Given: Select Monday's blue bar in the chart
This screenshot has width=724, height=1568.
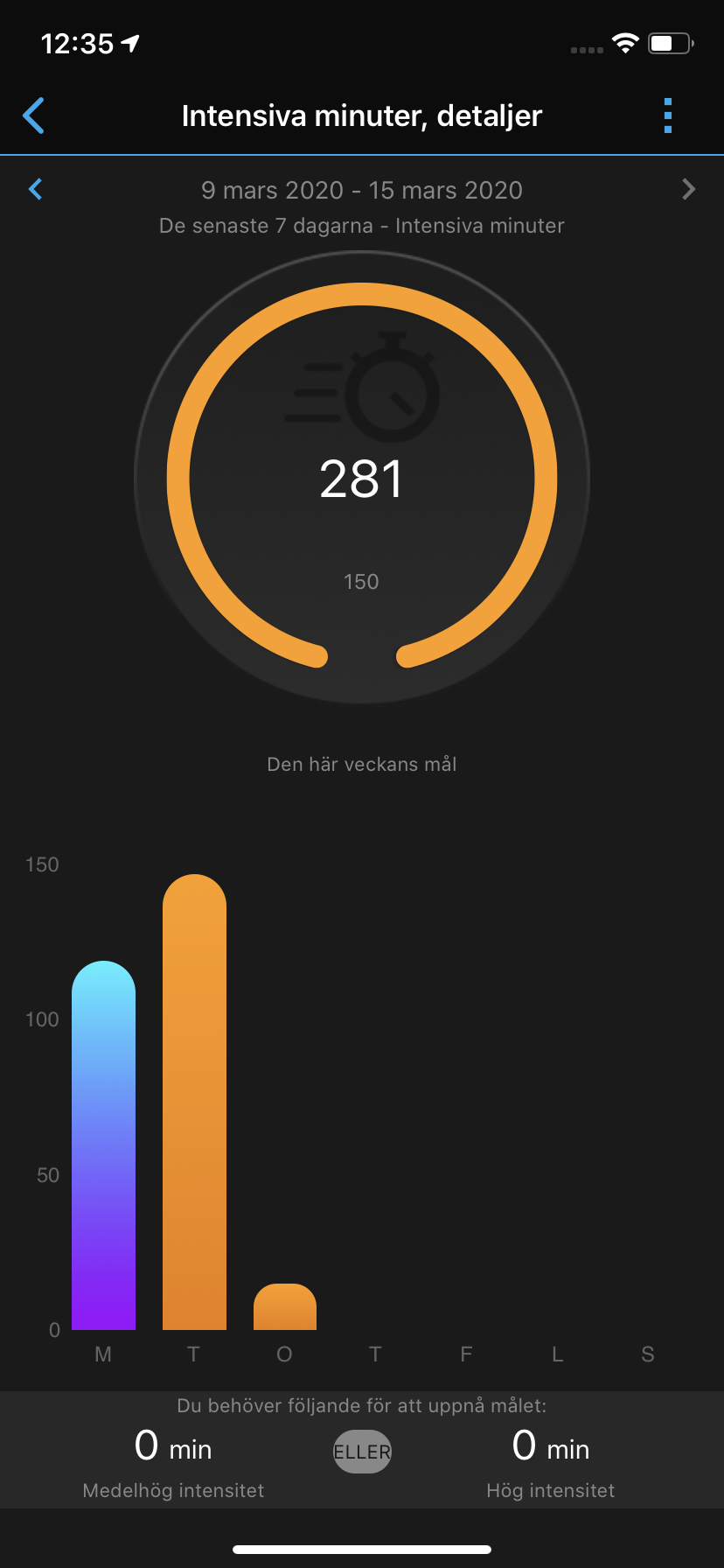Looking at the screenshot, I should coord(103,1146).
